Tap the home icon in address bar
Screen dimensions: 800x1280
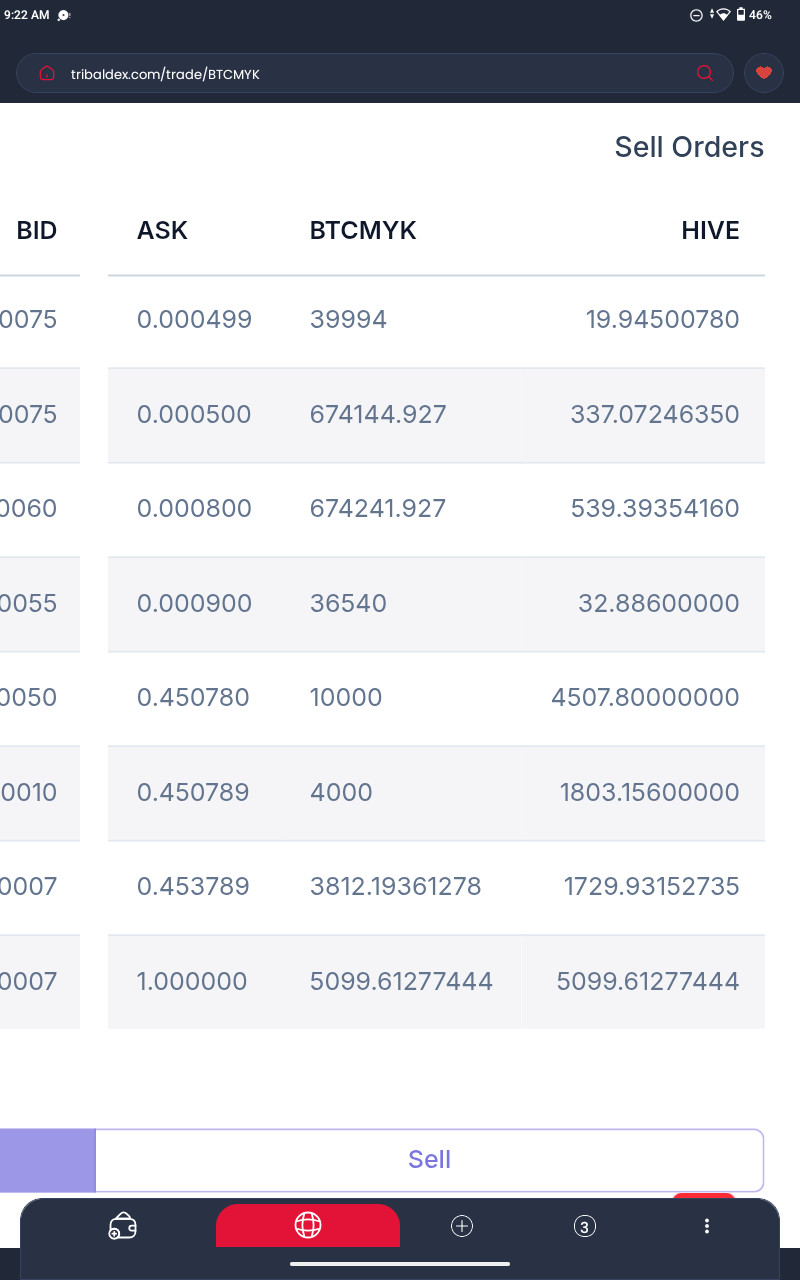(46, 73)
